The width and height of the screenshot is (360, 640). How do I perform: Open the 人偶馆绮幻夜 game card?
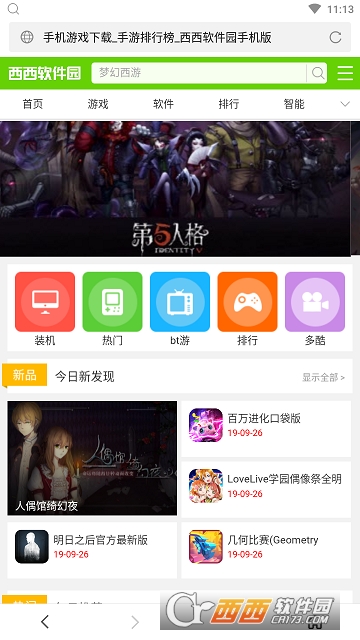coord(92,458)
